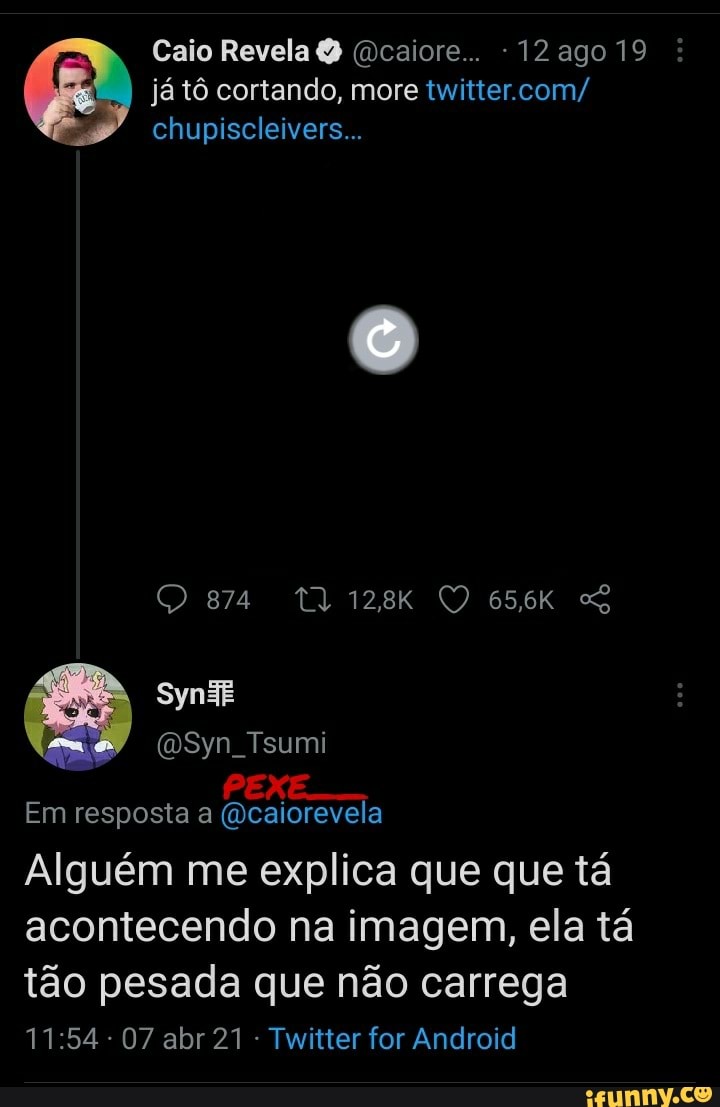Open the twitter.com/chupiscleivers link
The height and width of the screenshot is (1107, 720).
coord(369,111)
